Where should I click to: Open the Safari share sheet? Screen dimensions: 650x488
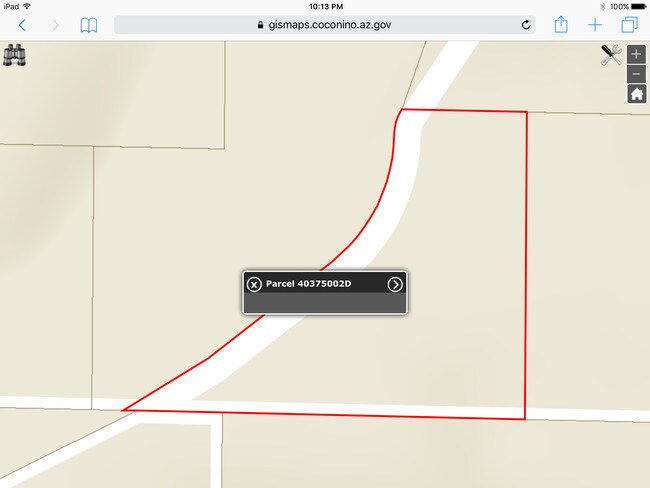click(x=562, y=24)
